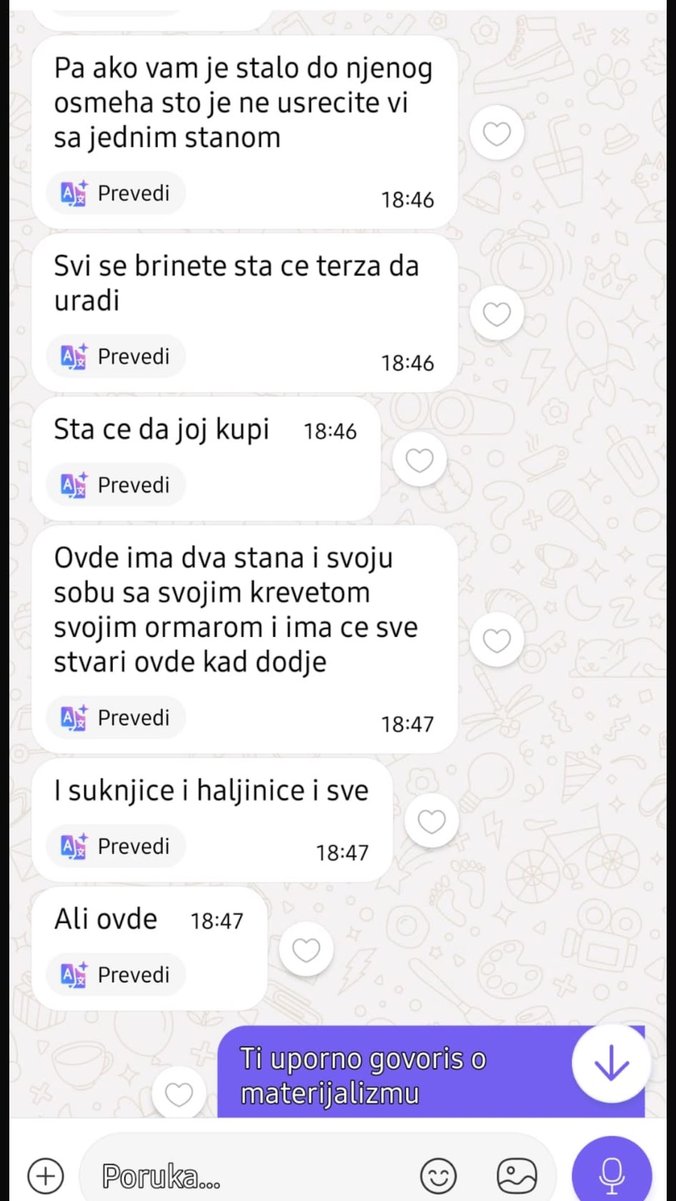Heart the message about "Ovde ima dva stana"
This screenshot has height=1201, width=676.
497,640
